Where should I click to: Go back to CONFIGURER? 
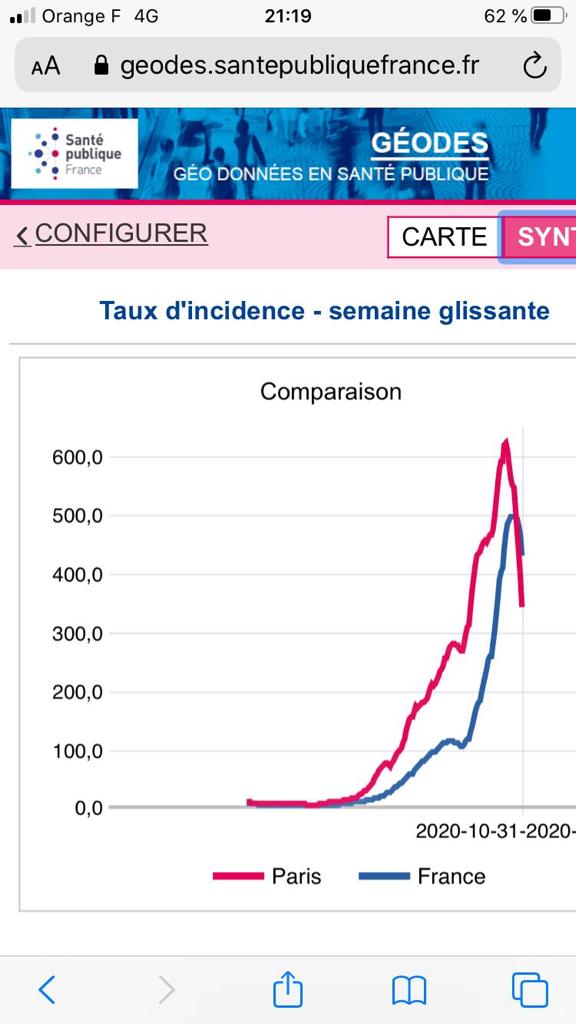pos(110,234)
